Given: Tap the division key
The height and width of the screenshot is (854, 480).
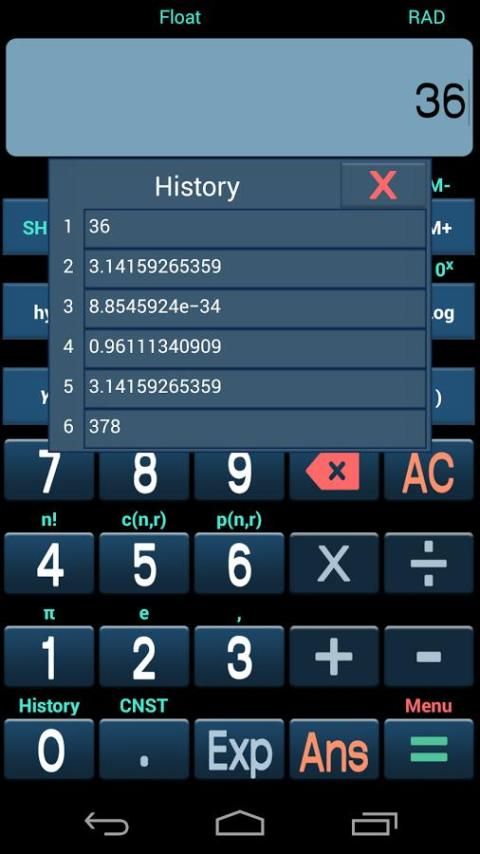Looking at the screenshot, I should (429, 563).
